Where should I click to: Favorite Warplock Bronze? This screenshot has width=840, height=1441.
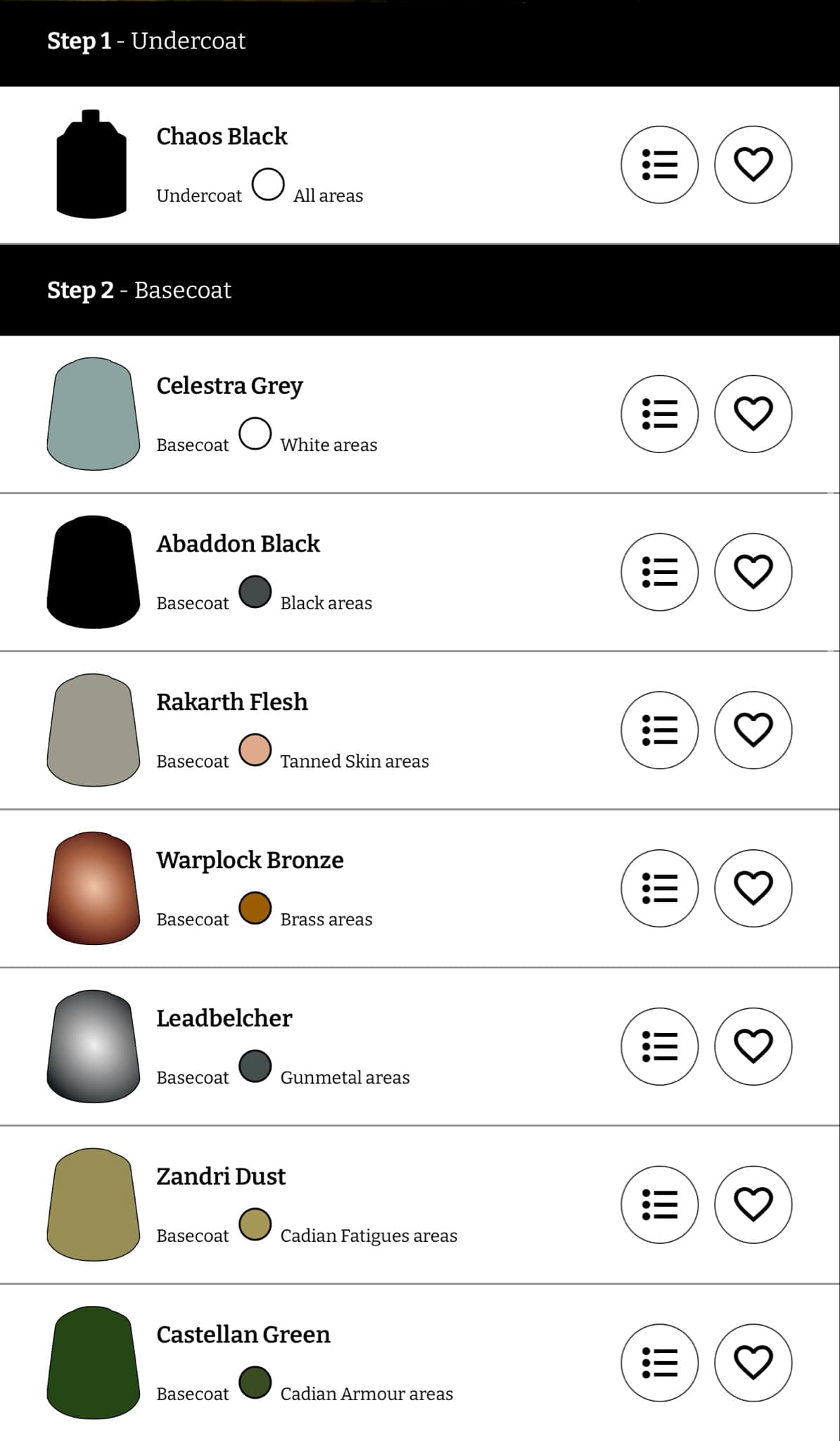(753, 889)
